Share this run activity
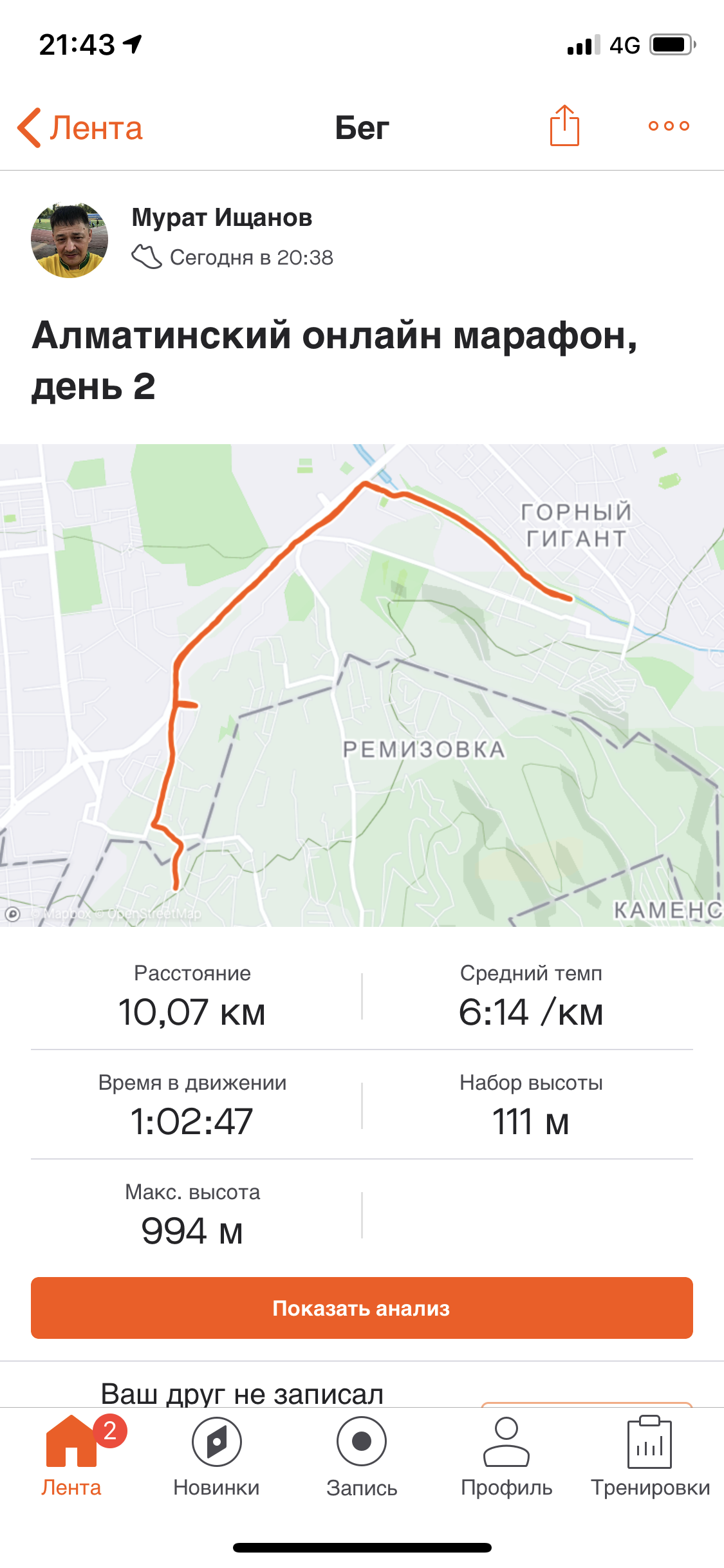The width and height of the screenshot is (724, 1568). [564, 126]
